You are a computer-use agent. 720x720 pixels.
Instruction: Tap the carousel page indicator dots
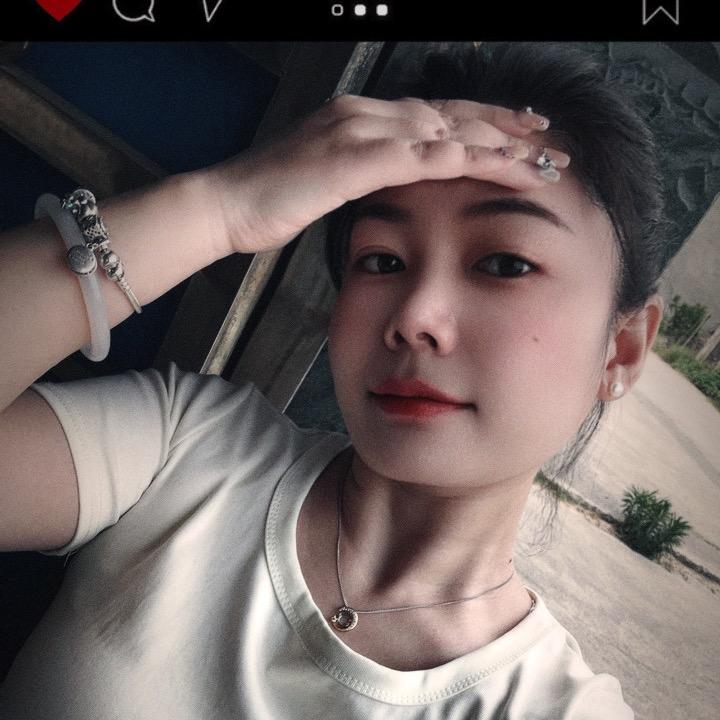click(x=359, y=10)
